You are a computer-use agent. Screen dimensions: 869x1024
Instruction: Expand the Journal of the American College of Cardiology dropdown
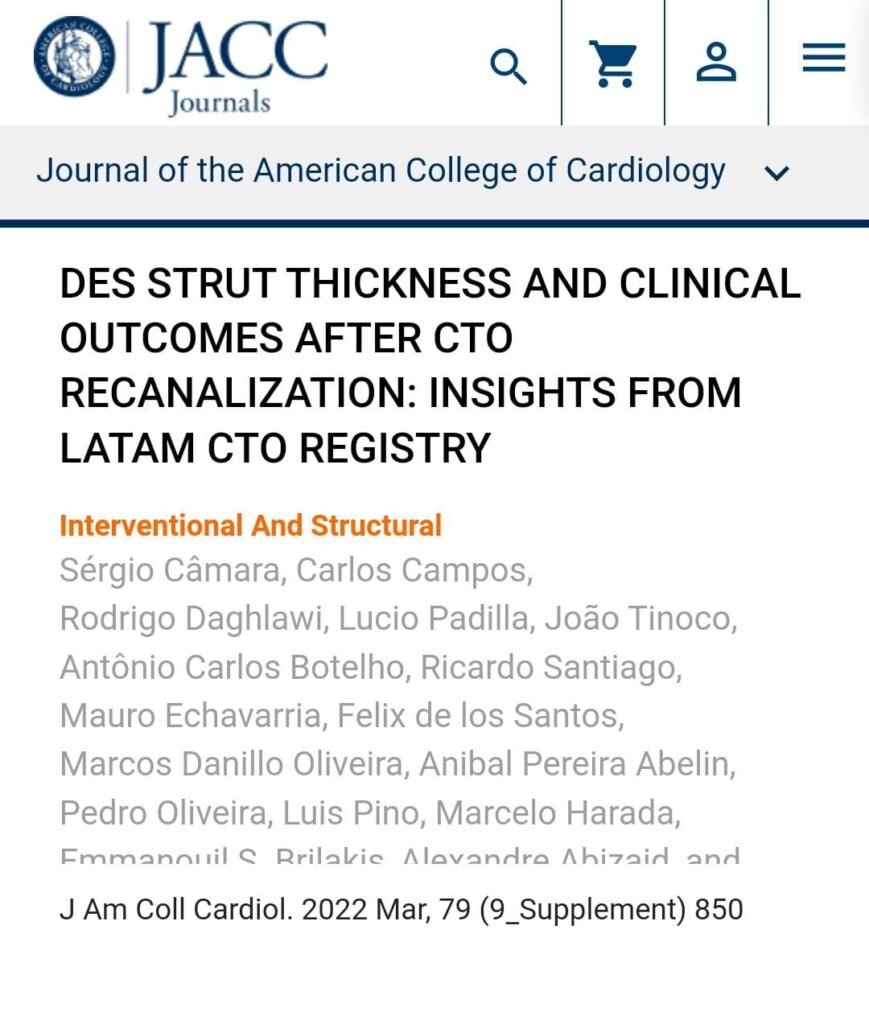click(776, 173)
